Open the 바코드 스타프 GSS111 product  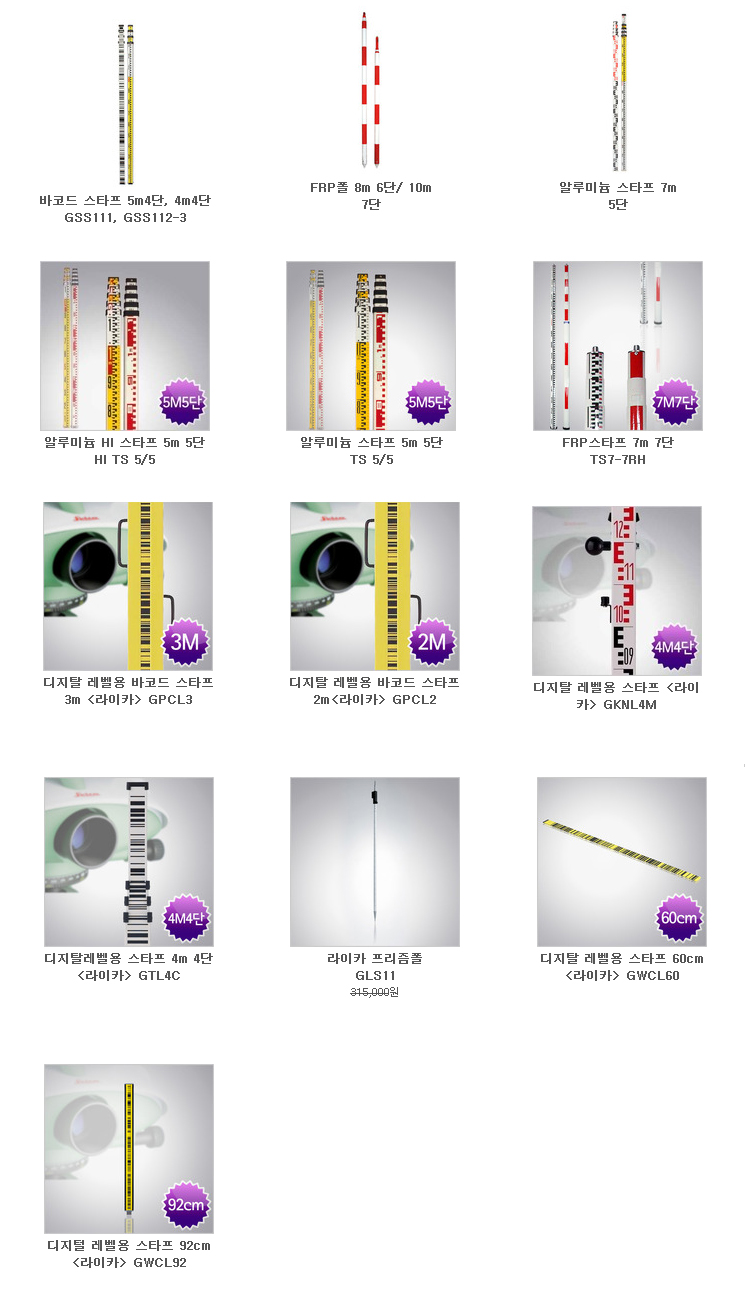point(125,102)
